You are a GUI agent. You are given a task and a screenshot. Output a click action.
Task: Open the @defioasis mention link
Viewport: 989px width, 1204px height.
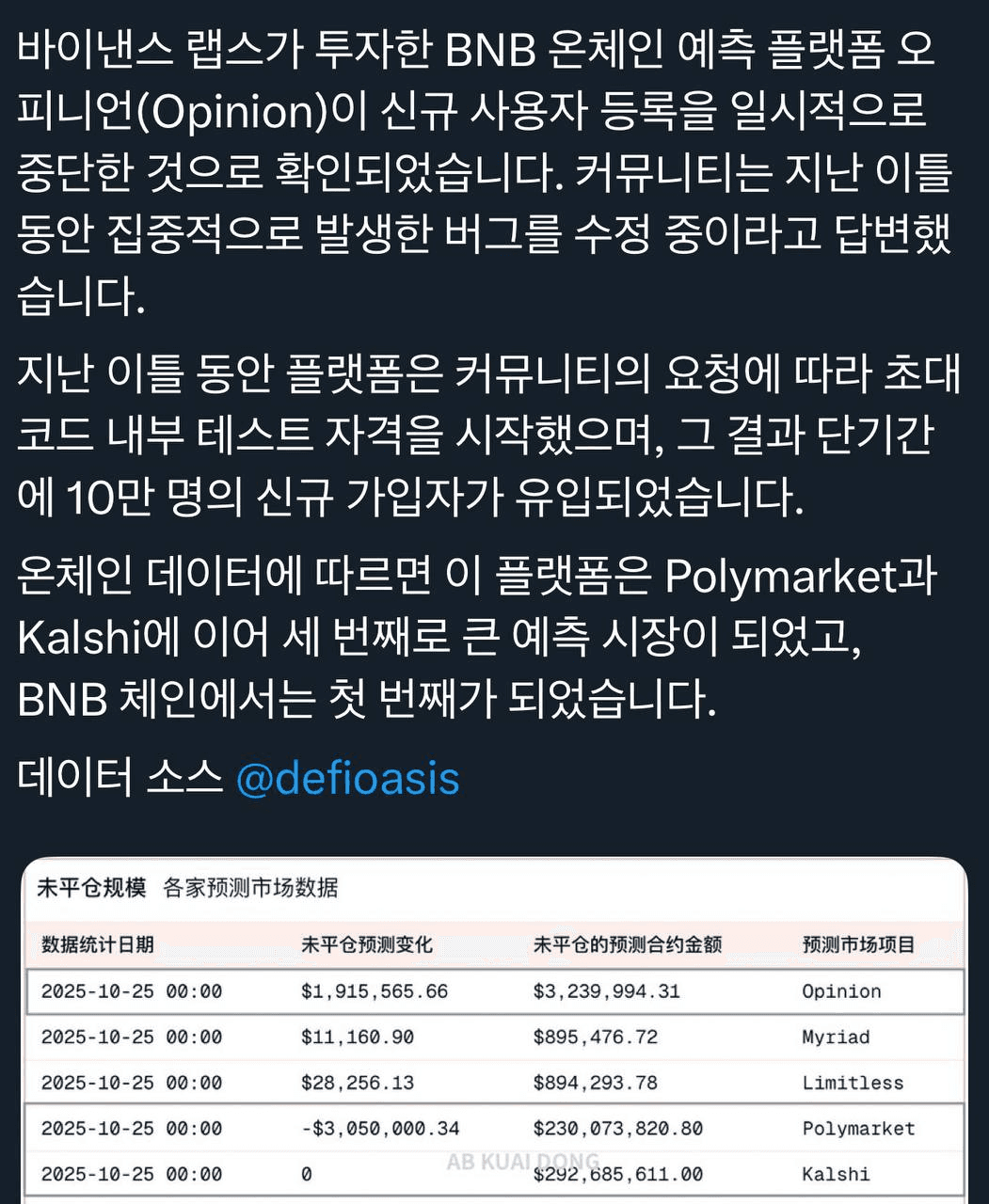pyautogui.click(x=347, y=779)
